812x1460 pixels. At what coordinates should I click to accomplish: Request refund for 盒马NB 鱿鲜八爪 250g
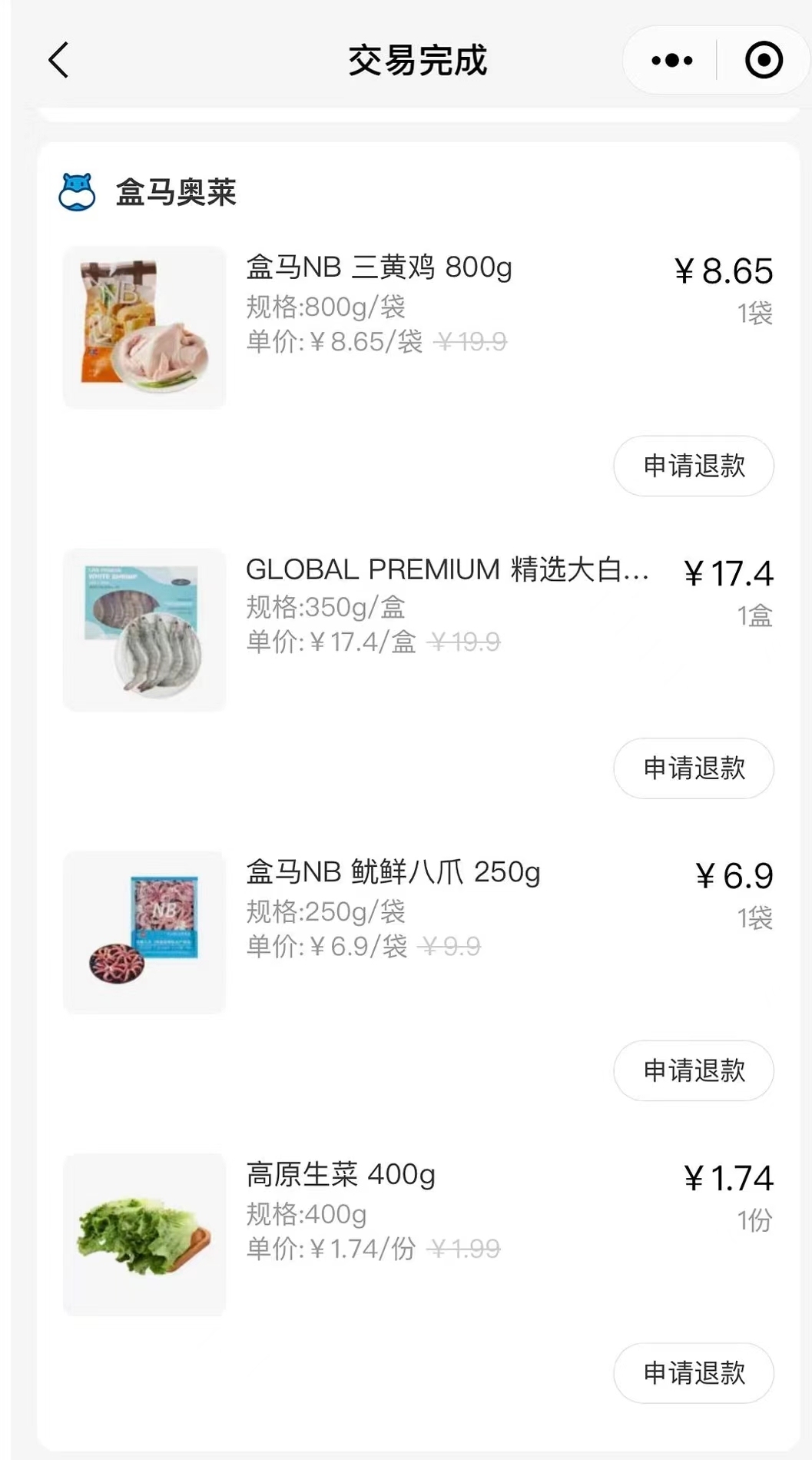pyautogui.click(x=693, y=1070)
